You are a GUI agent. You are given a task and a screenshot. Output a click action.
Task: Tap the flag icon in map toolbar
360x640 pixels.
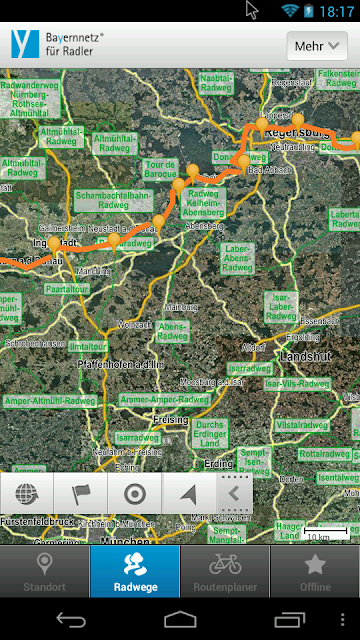click(x=81, y=494)
